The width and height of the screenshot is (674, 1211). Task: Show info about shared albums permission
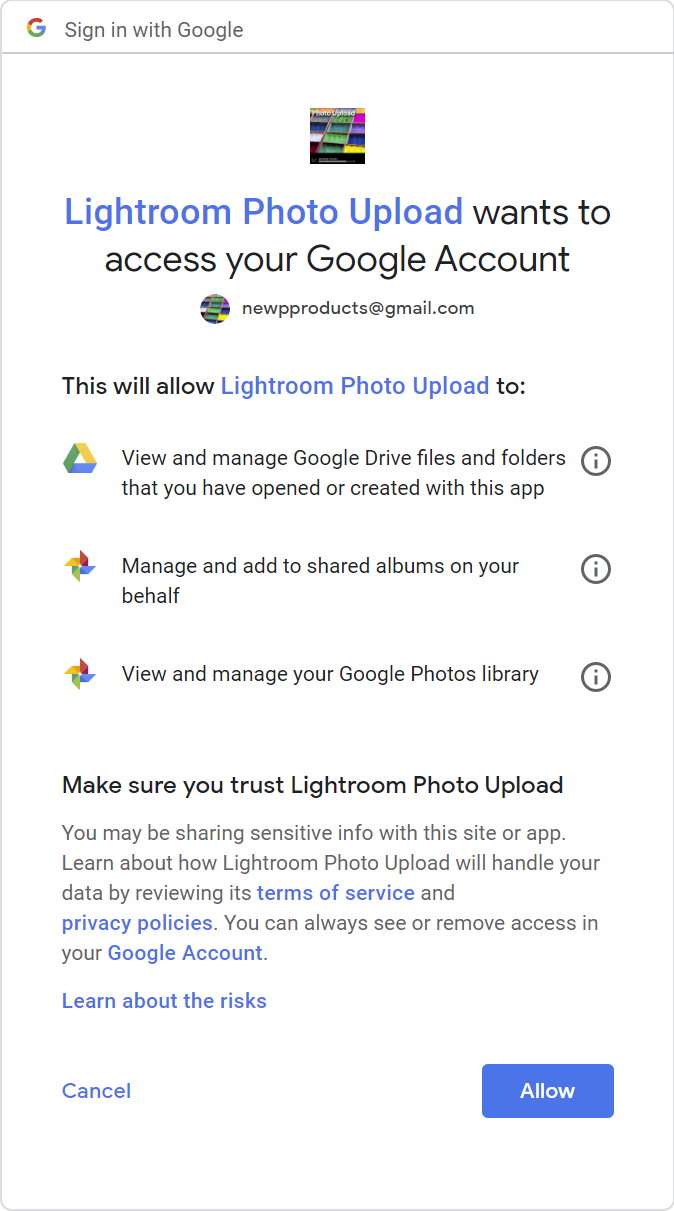tap(596, 569)
